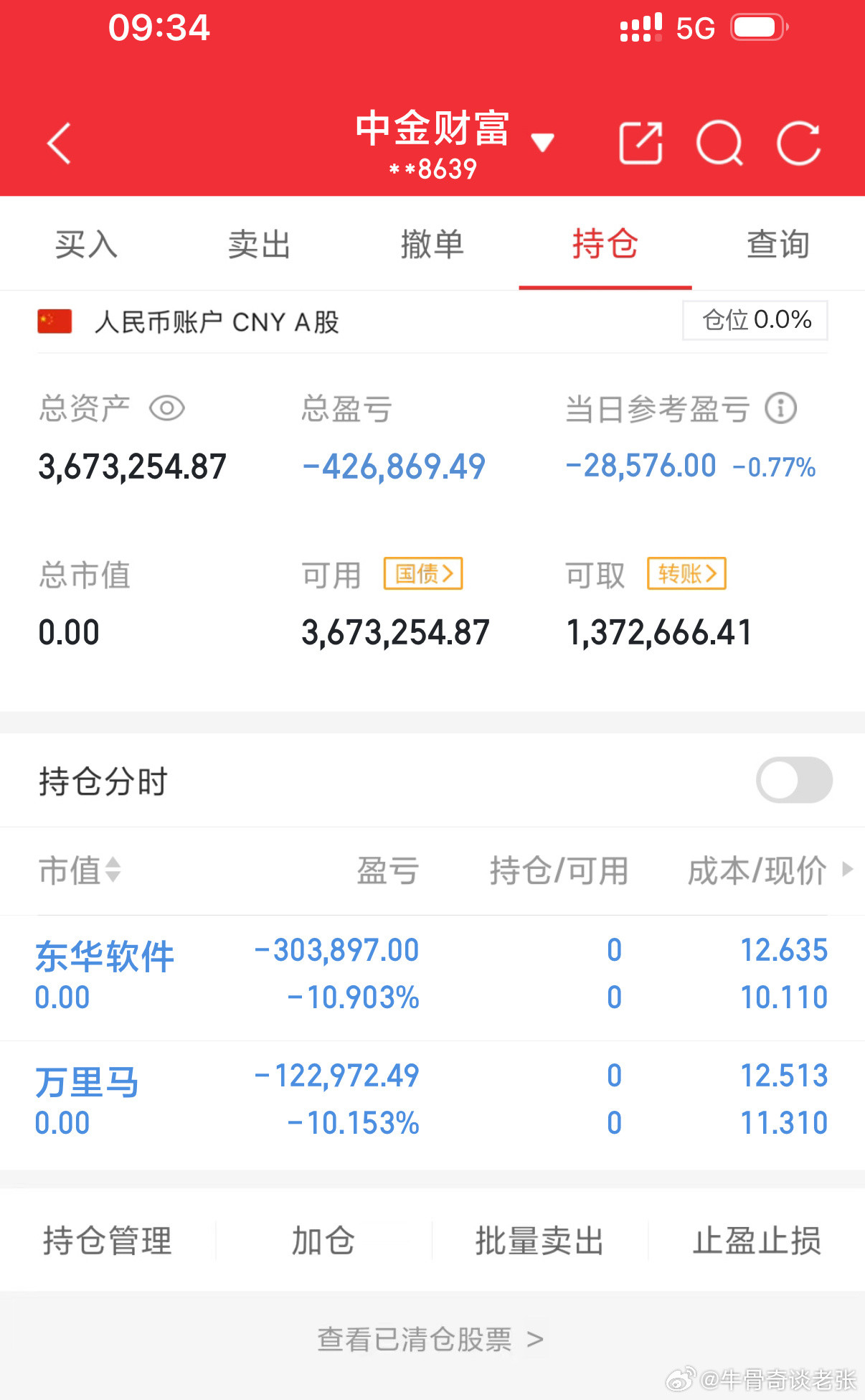Toggle the 仓位 0.0% indicator
This screenshot has width=865, height=1400.
point(755,321)
